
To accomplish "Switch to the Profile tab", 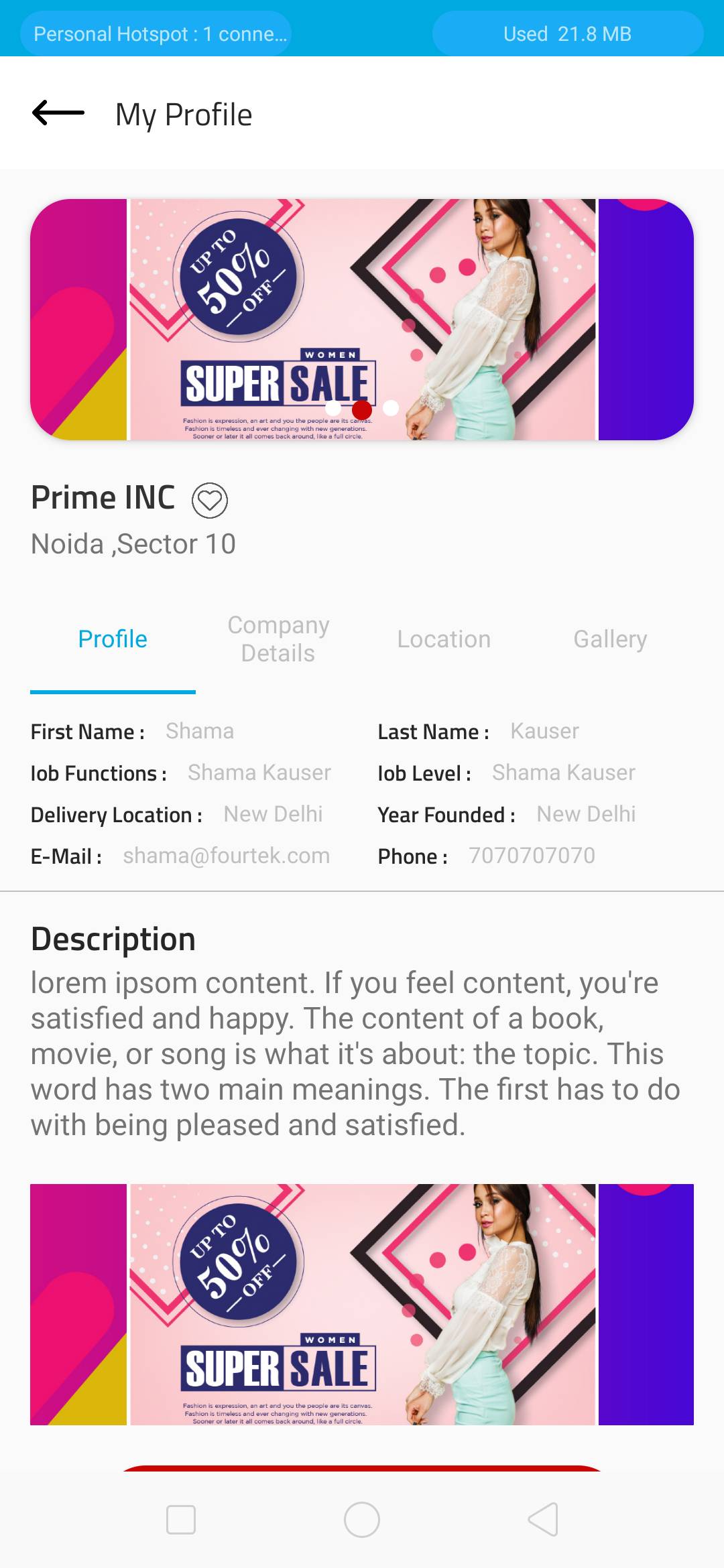I will coord(113,639).
